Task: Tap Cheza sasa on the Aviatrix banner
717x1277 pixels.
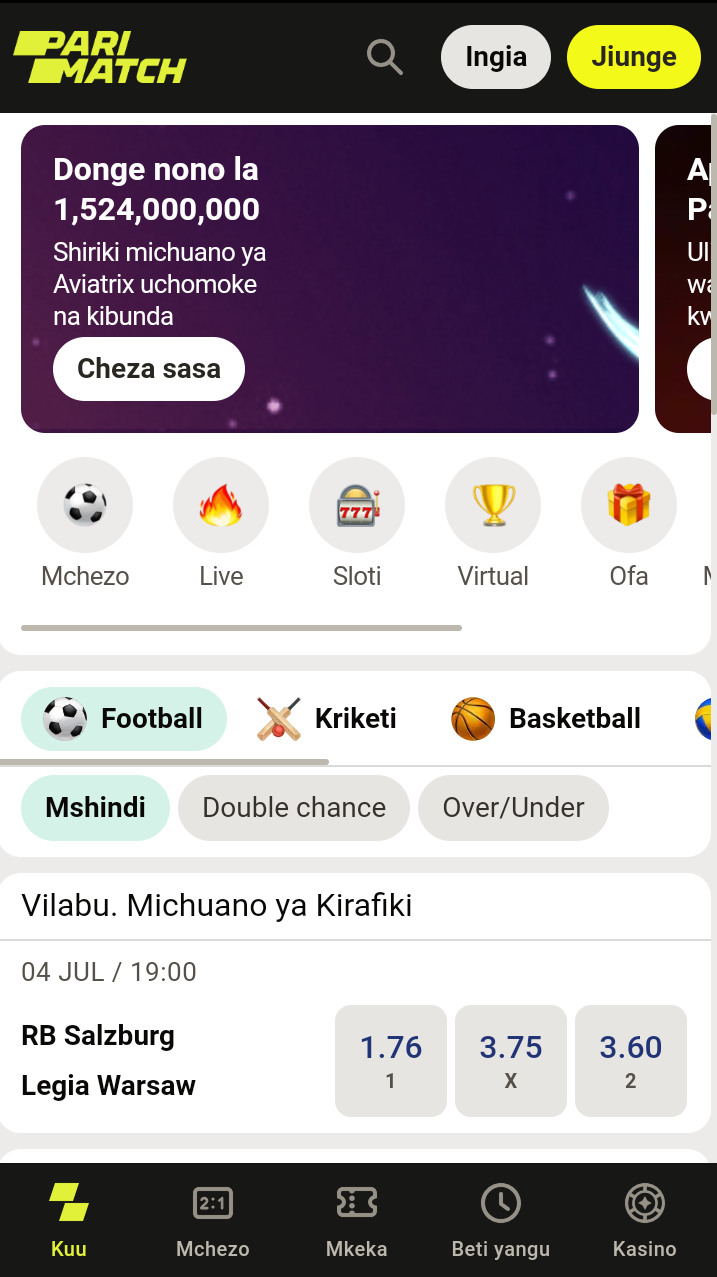Action: coord(149,369)
